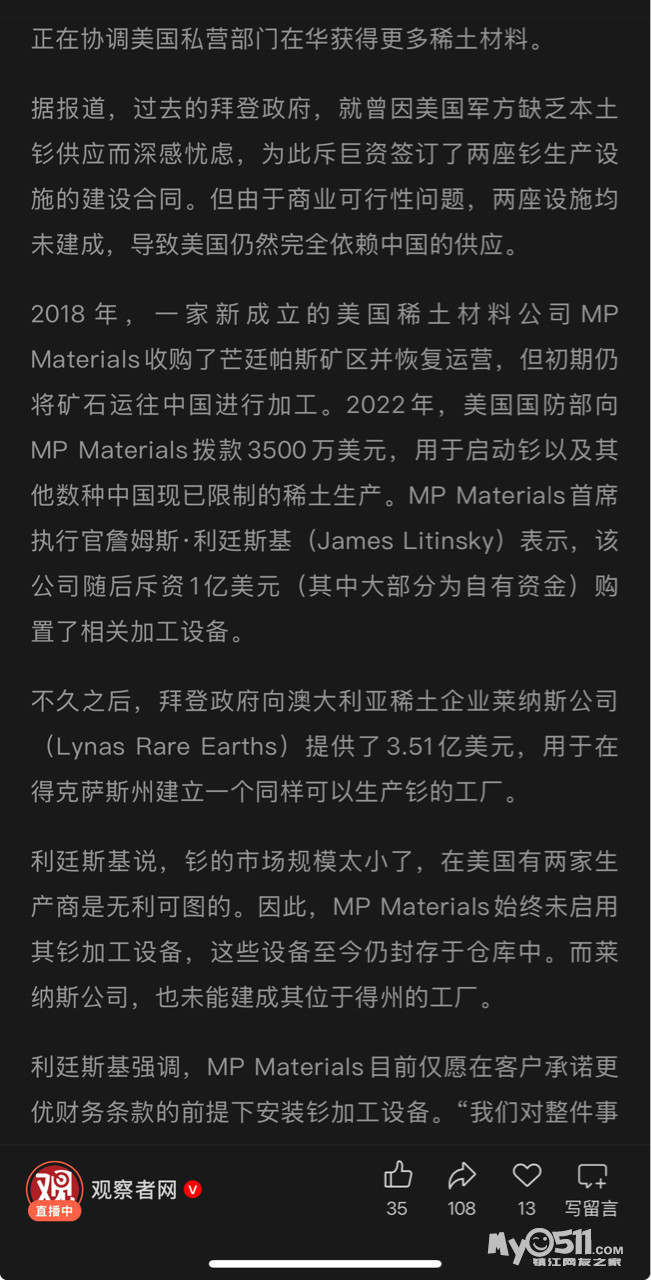Tap the heart icon for this article
The height and width of the screenshot is (1280, 651).
tap(527, 1176)
